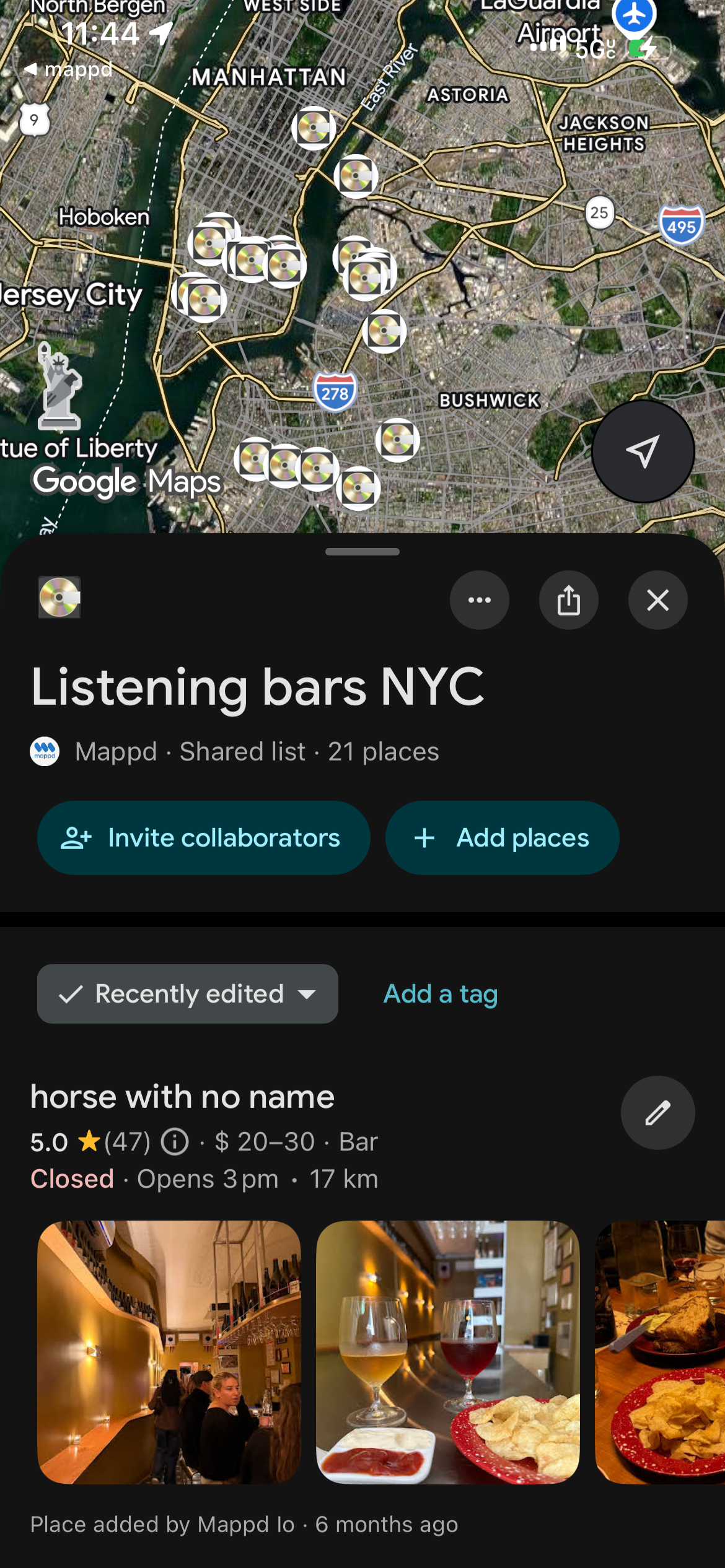Select Add a tag
The width and height of the screenshot is (725, 1568).
coord(439,993)
